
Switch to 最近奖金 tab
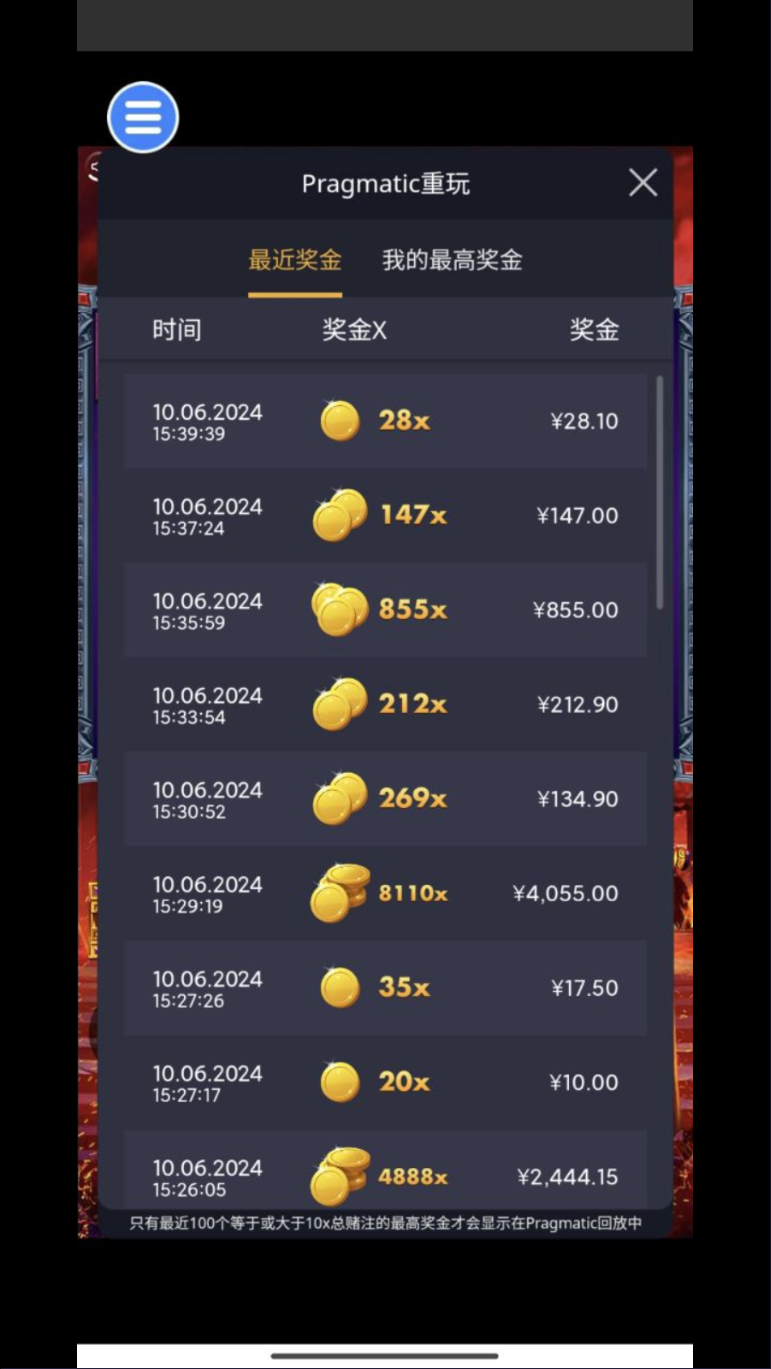click(295, 261)
